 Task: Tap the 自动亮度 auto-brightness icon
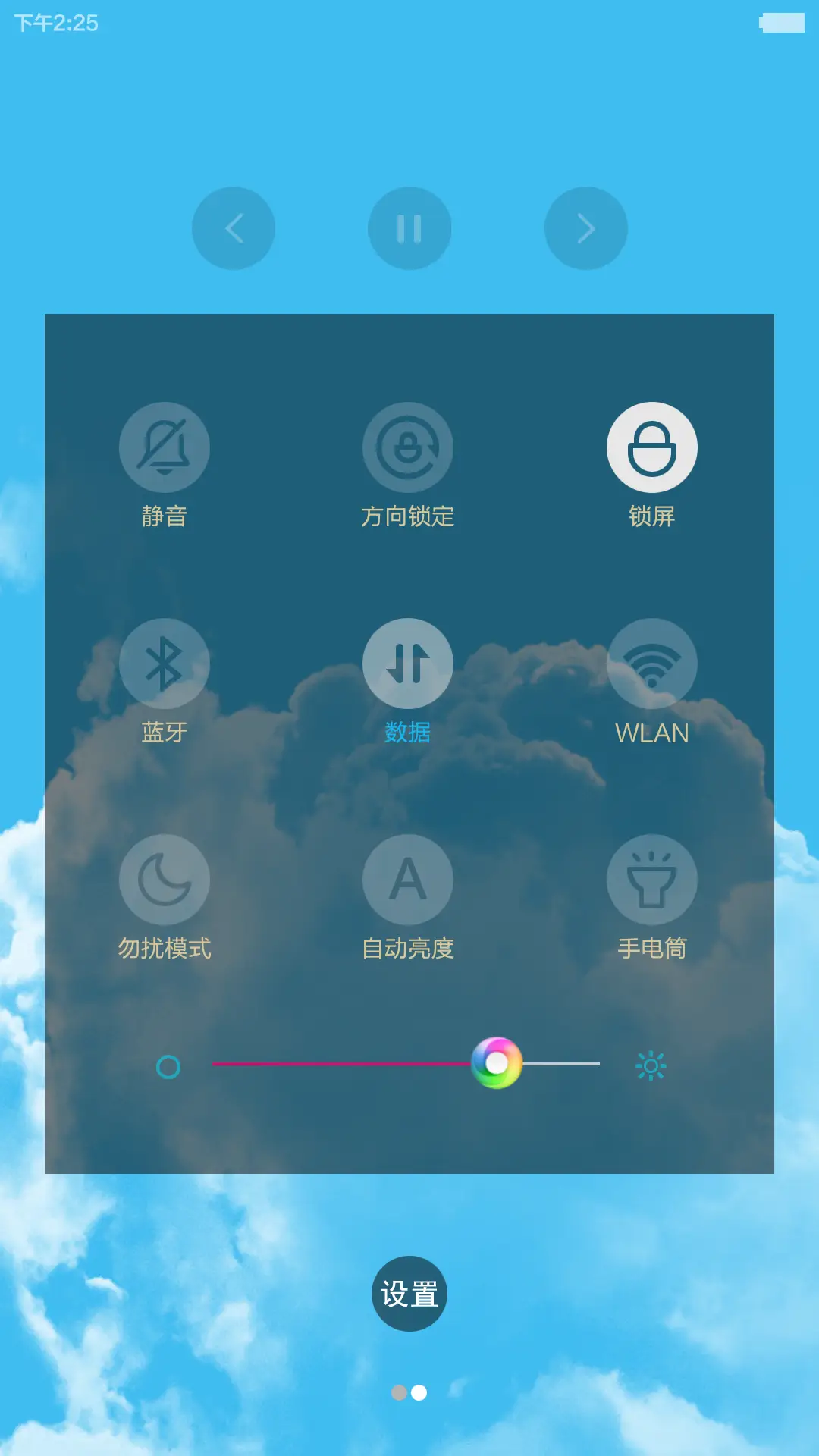click(409, 878)
